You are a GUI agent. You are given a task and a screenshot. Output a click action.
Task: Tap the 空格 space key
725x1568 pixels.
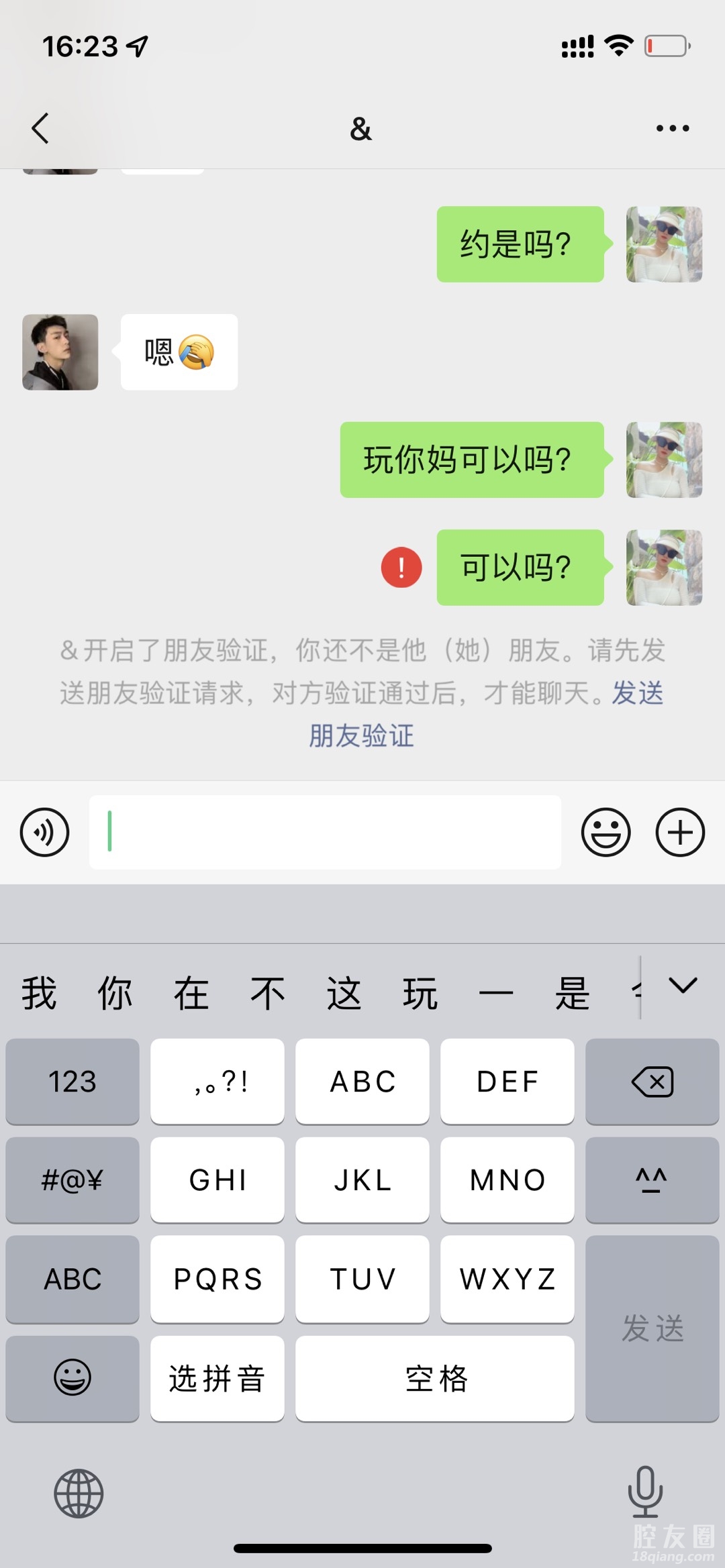(x=435, y=1379)
